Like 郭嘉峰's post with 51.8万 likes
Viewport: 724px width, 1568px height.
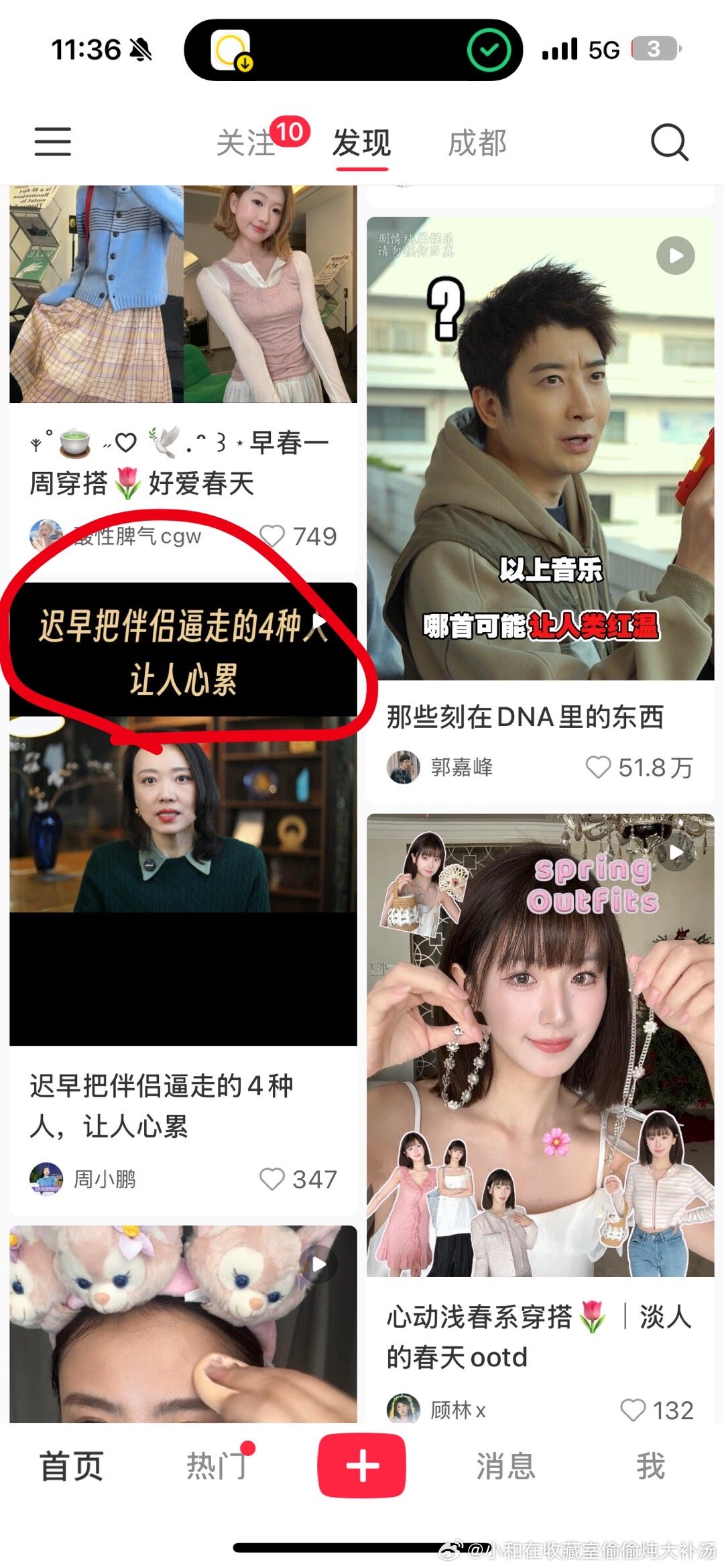(x=598, y=767)
